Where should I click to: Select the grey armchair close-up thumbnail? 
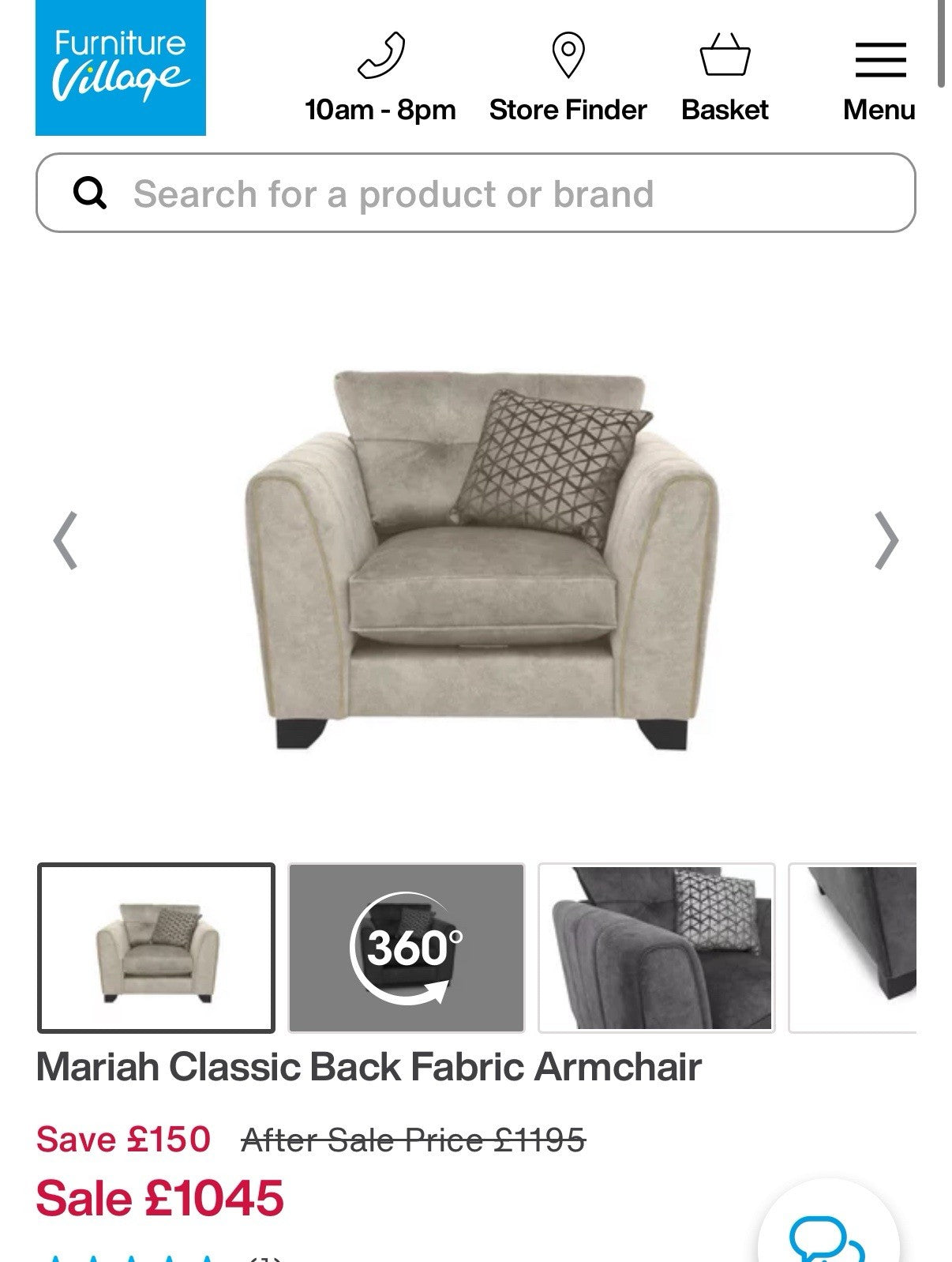pos(657,948)
